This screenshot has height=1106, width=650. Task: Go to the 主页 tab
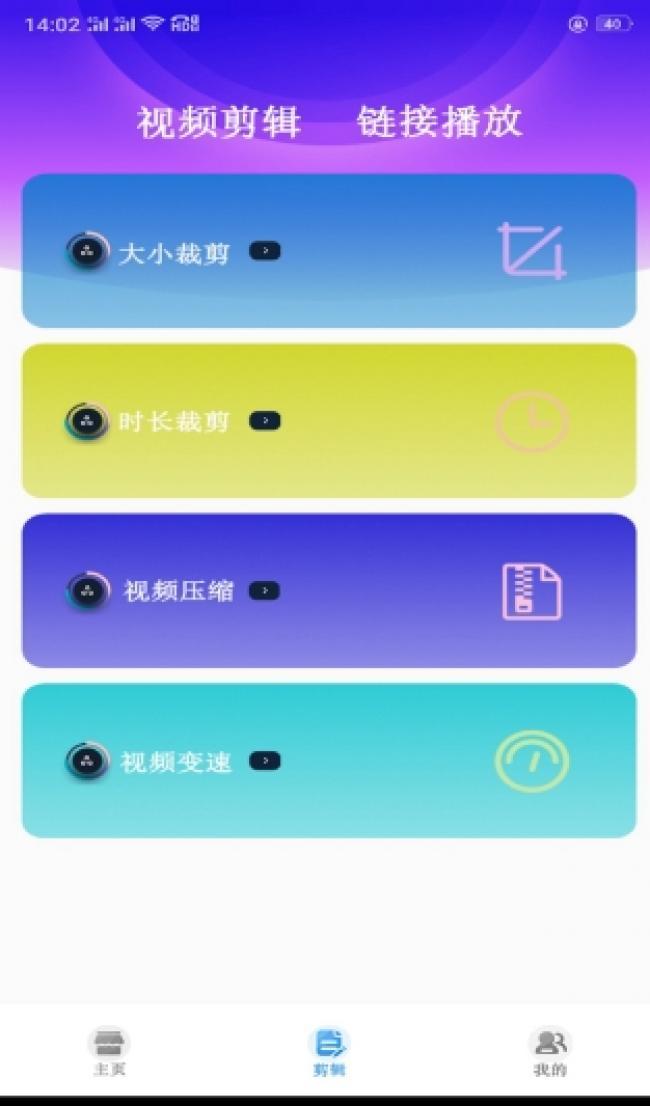[109, 1052]
